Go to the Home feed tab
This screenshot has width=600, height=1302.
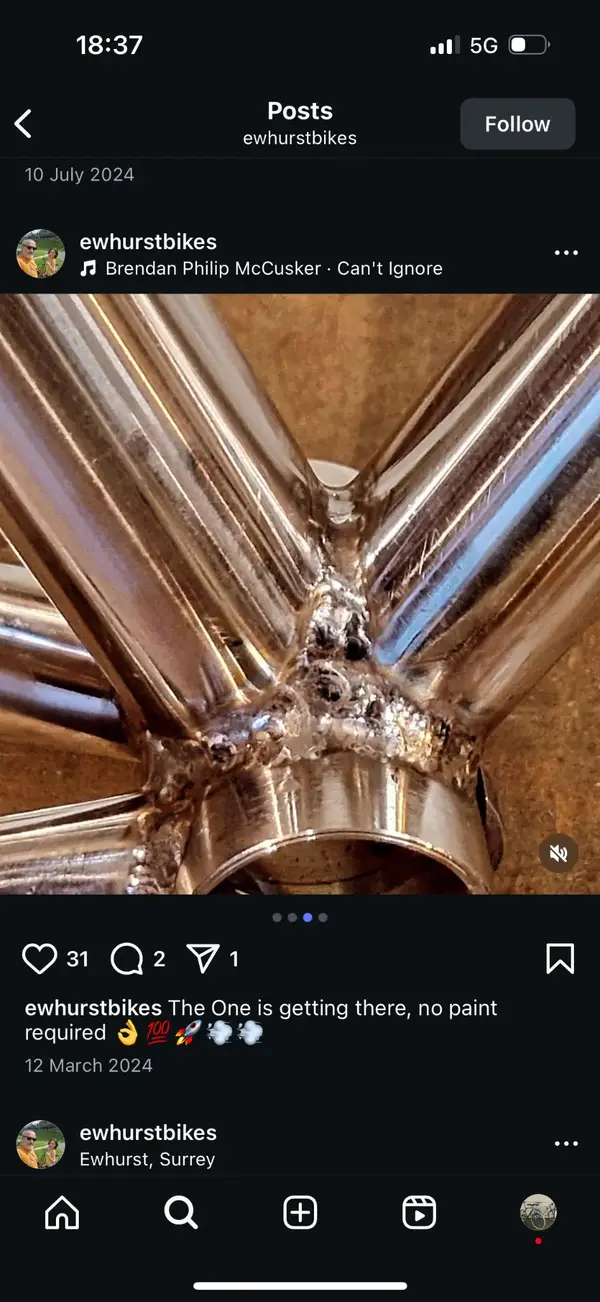point(62,1213)
